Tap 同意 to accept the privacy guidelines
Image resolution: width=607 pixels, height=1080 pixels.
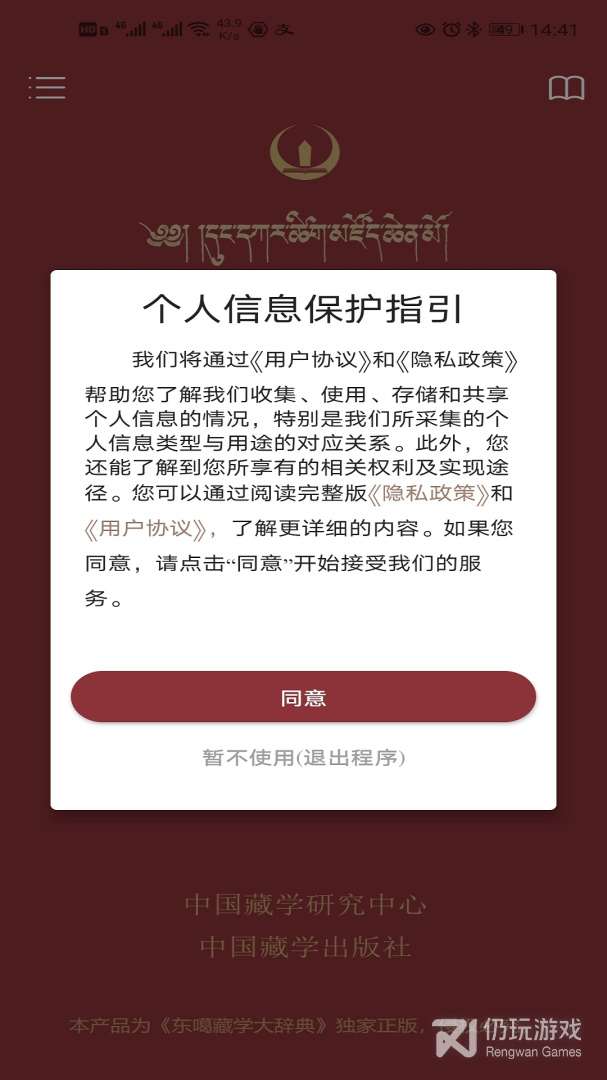coord(303,697)
